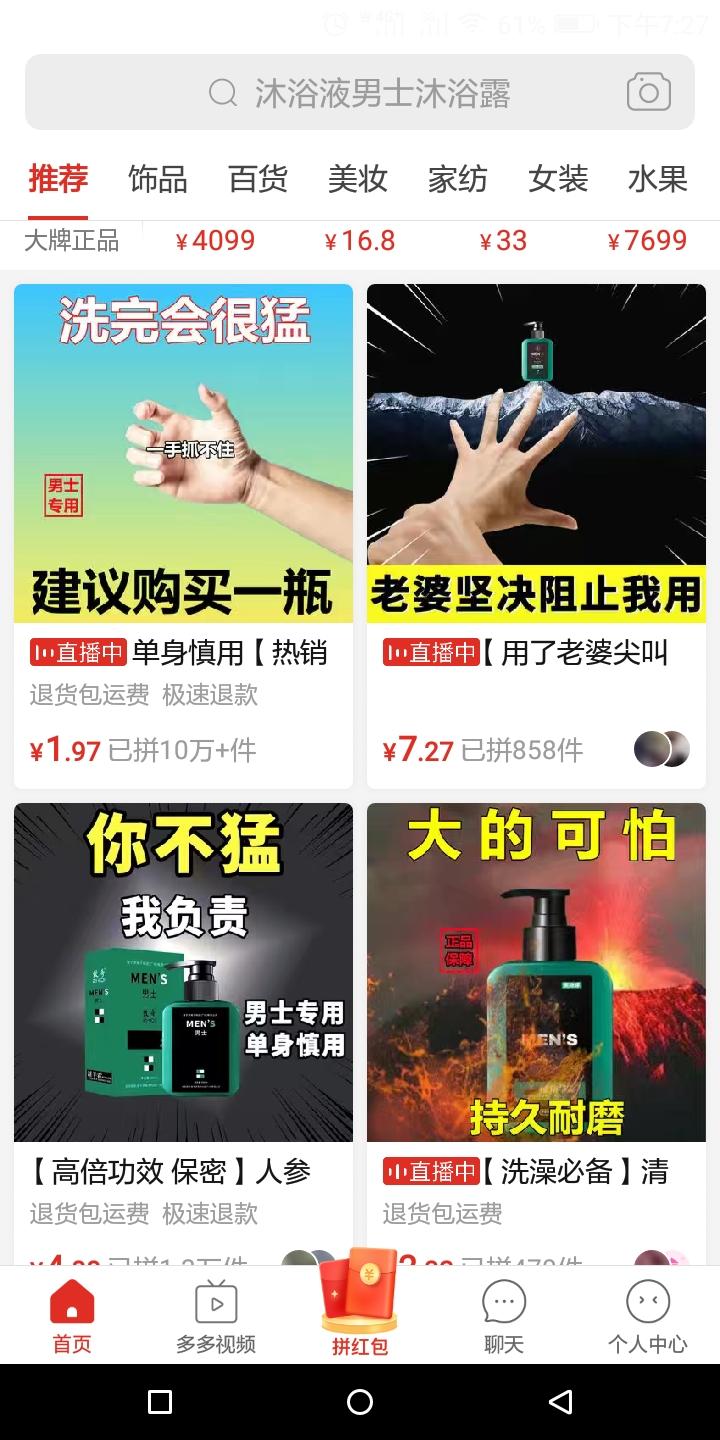Open the 拼红包 red envelope tab
This screenshot has height=1440, width=720.
[360, 1310]
